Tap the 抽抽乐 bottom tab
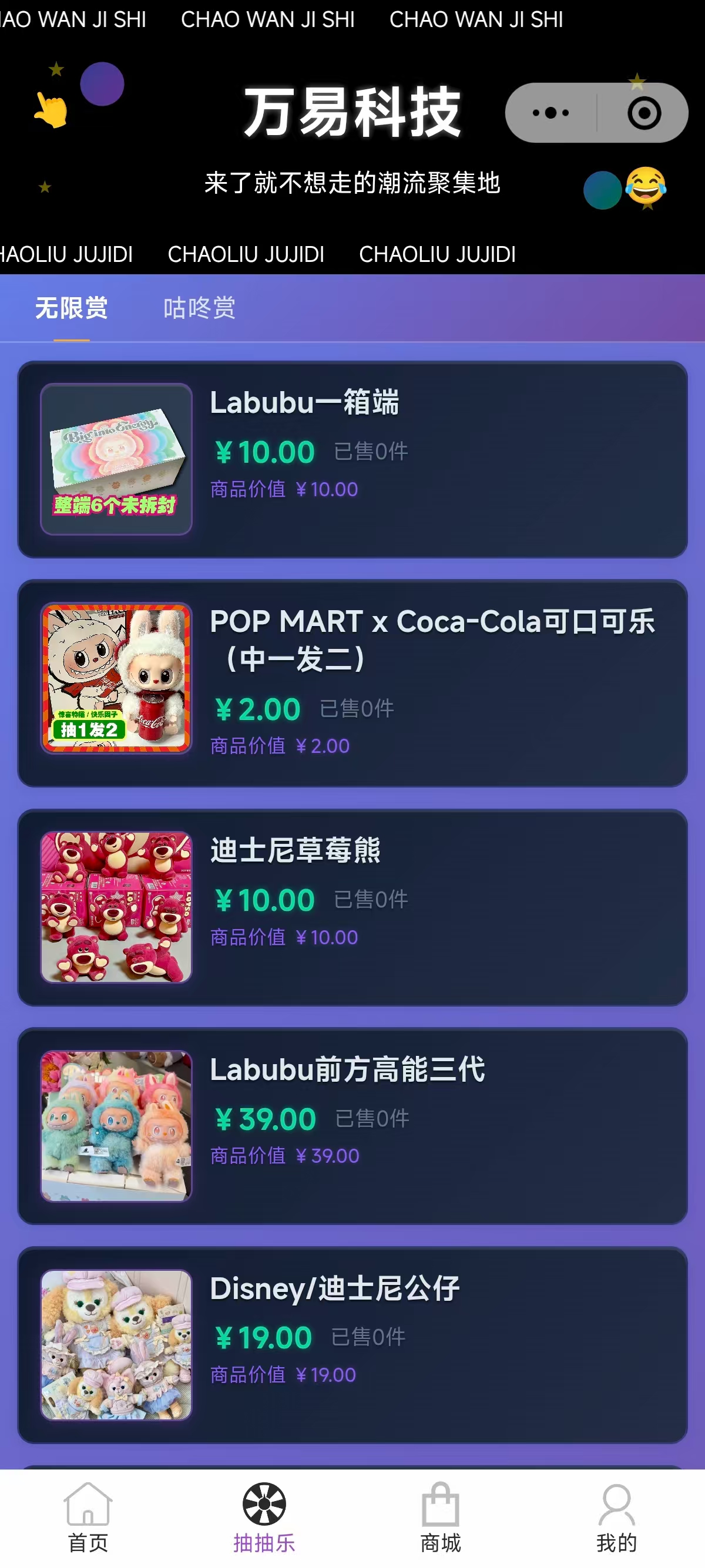Image resolution: width=705 pixels, height=1568 pixels. pos(264,1518)
